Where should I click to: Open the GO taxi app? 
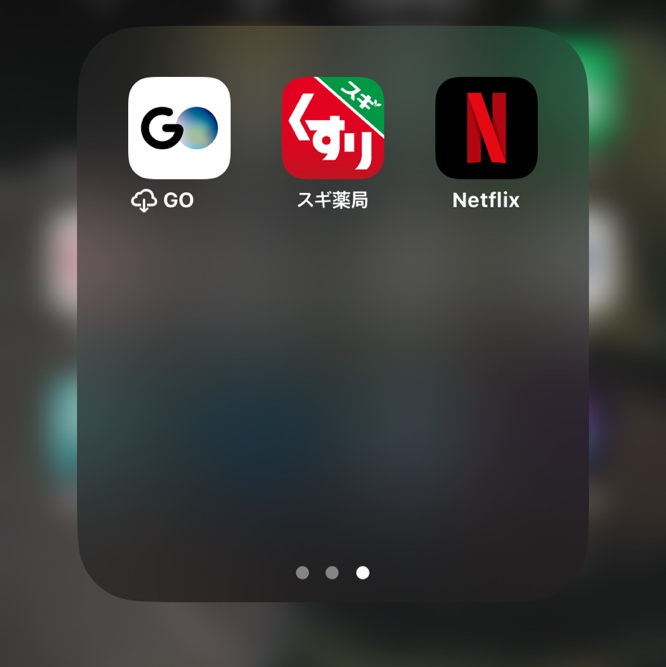pyautogui.click(x=179, y=128)
